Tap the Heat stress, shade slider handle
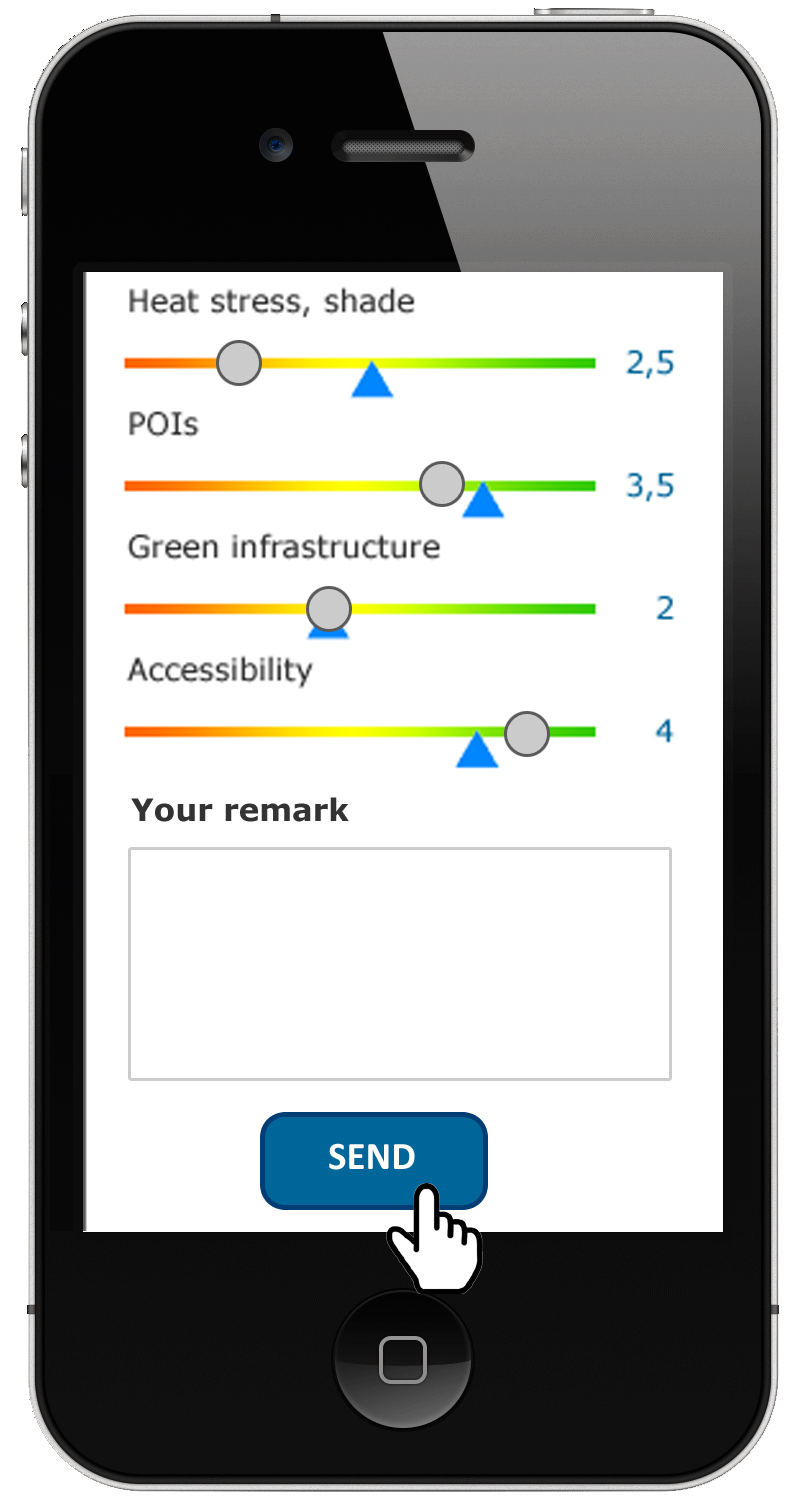Image resolution: width=800 pixels, height=1500 pixels. [238, 362]
